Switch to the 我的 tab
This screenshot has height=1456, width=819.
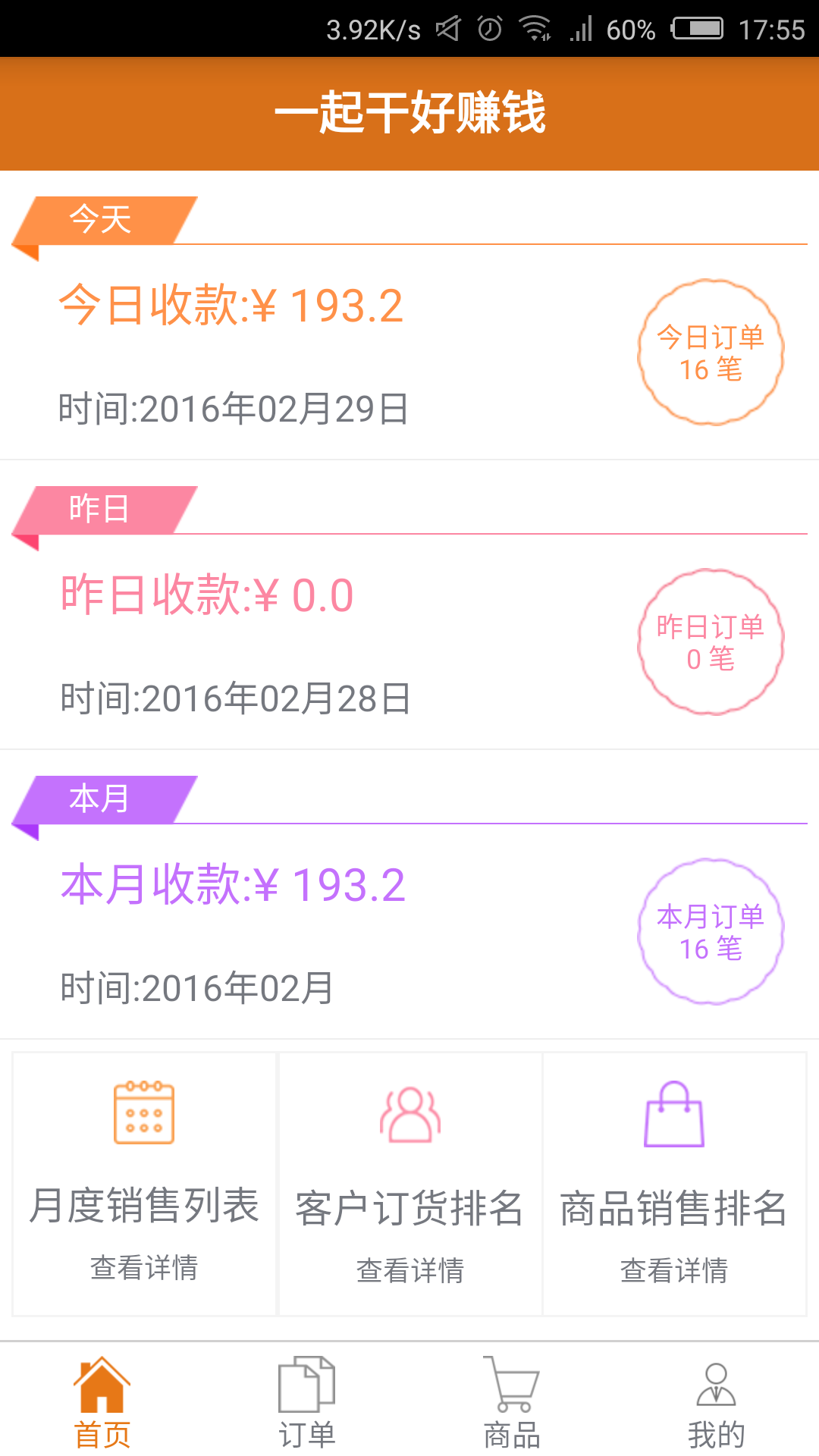point(717,1401)
